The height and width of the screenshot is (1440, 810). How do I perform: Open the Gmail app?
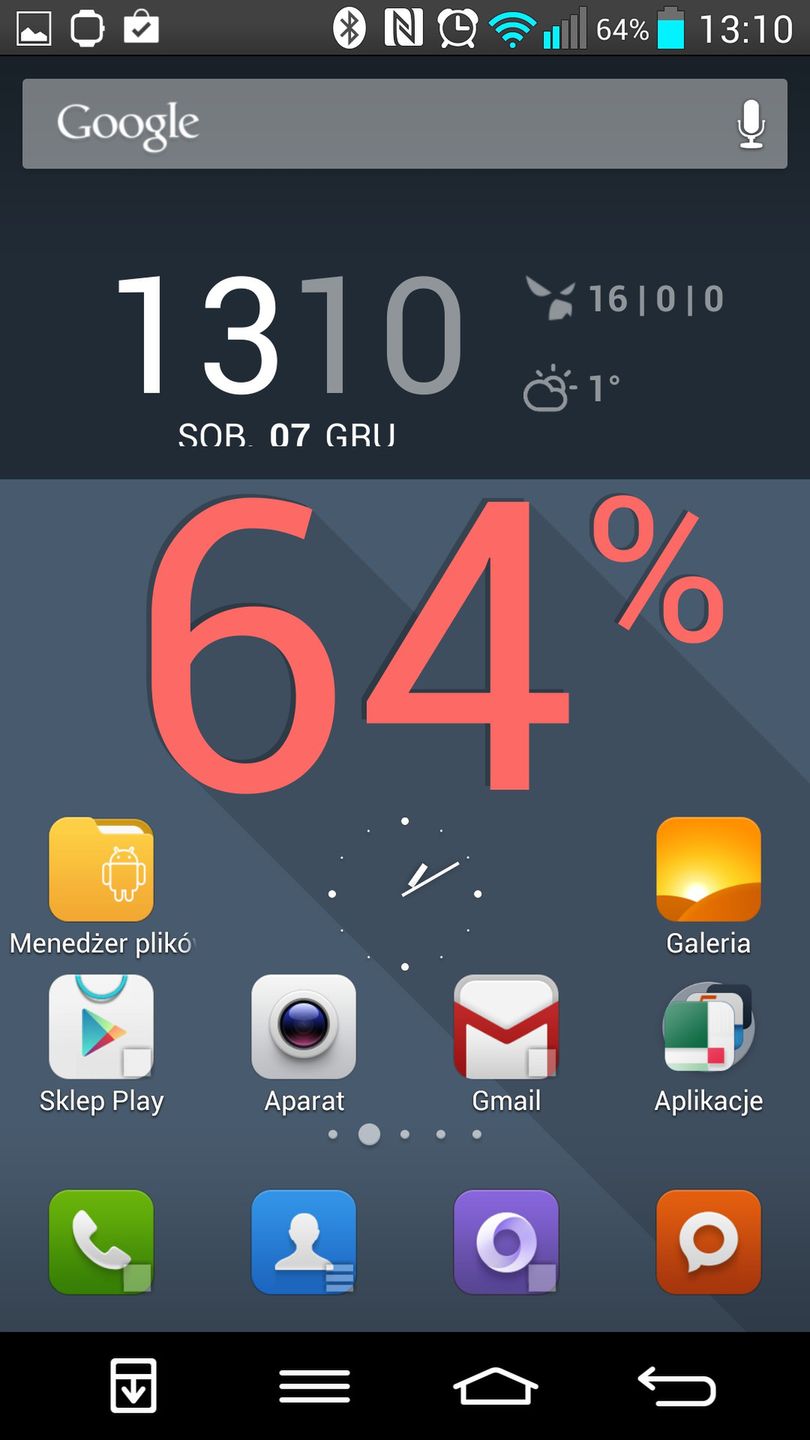tap(506, 1027)
